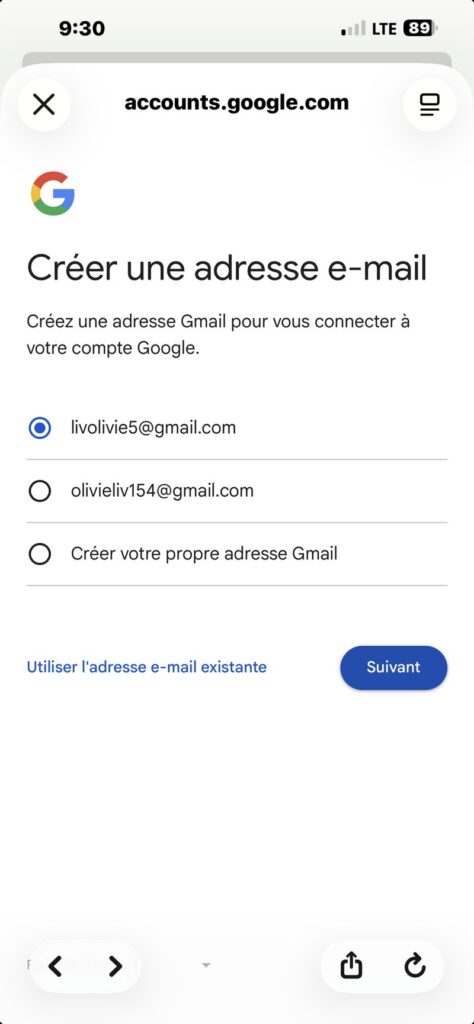Tap the Suivant button
Viewport: 474px width, 1024px height.
[x=394, y=667]
